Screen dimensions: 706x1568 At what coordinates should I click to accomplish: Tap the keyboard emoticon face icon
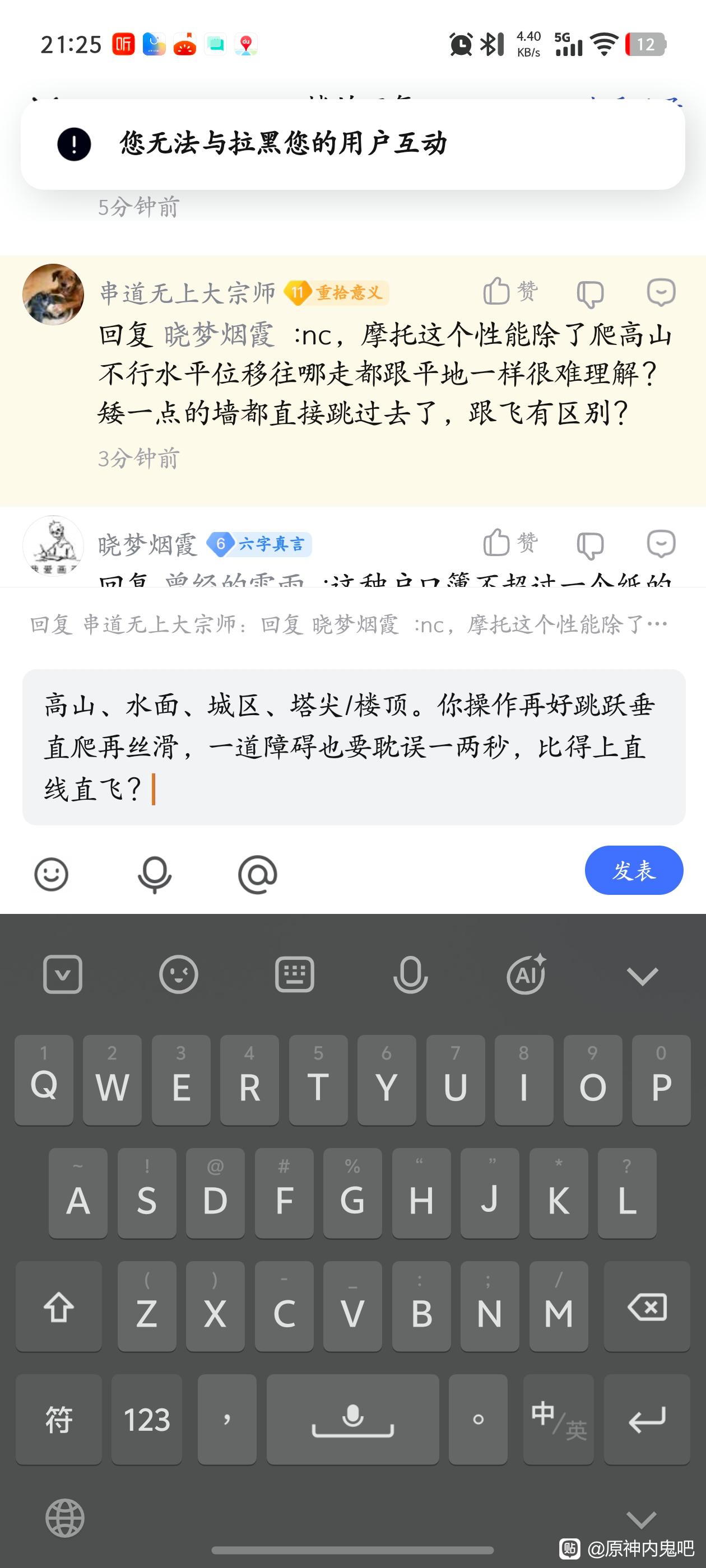tap(179, 974)
